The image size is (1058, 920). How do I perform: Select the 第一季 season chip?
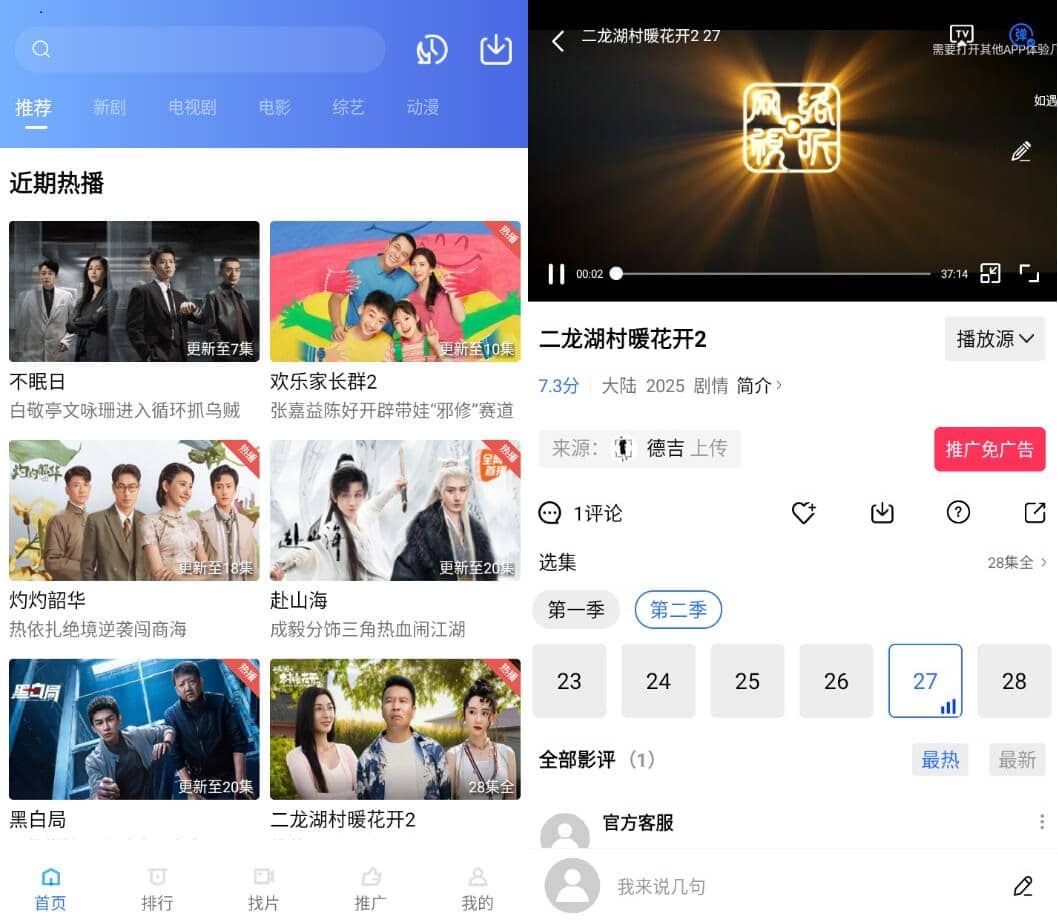click(x=576, y=610)
